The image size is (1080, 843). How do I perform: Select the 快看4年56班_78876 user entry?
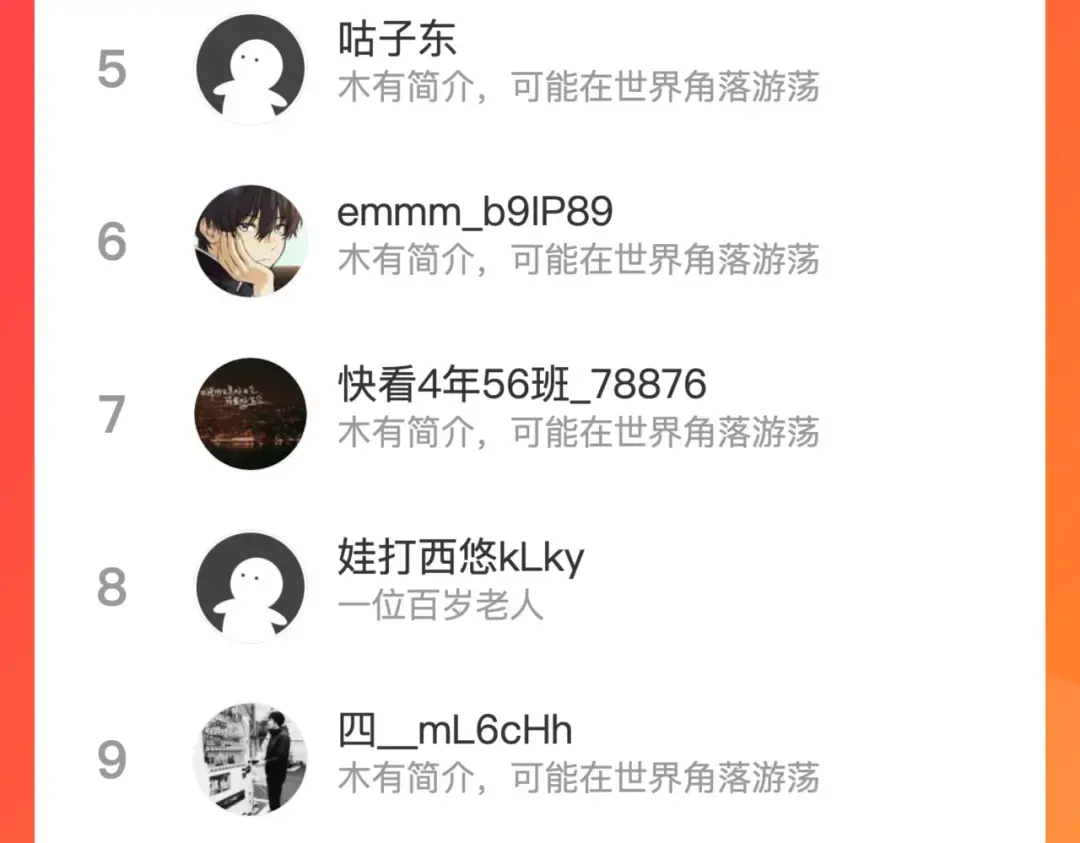click(539, 414)
